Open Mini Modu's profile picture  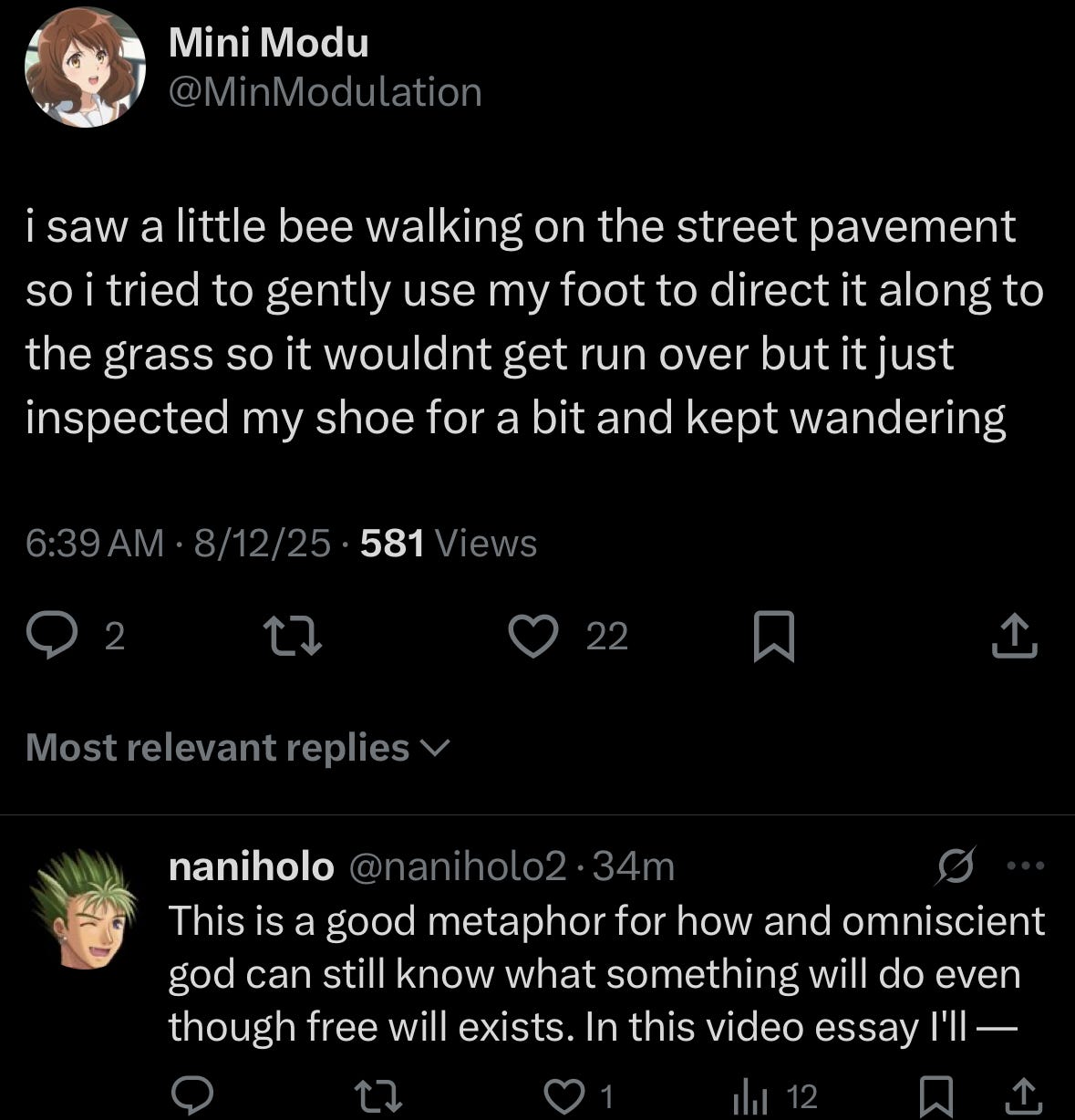85,67
